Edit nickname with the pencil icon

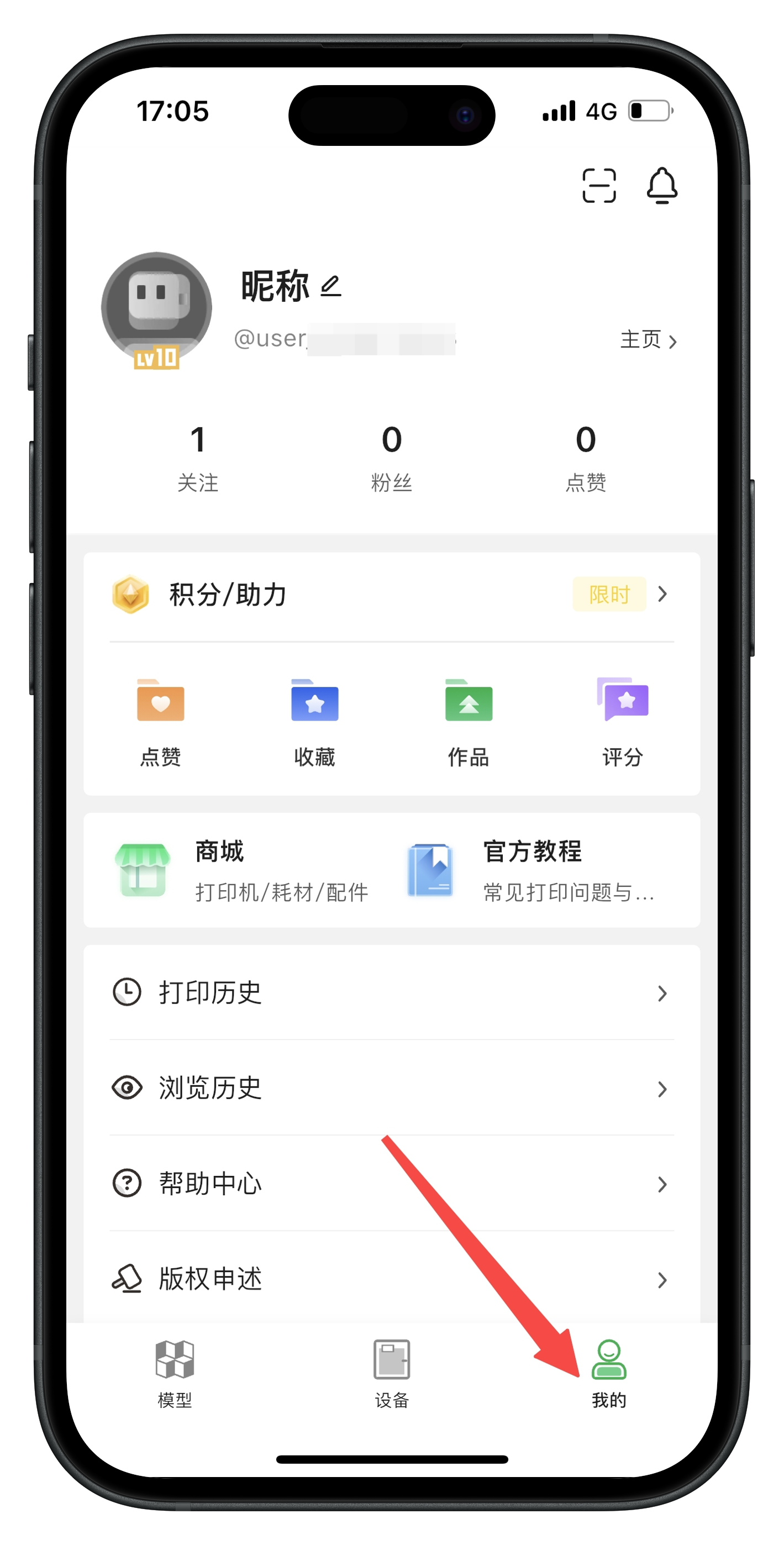(x=330, y=286)
